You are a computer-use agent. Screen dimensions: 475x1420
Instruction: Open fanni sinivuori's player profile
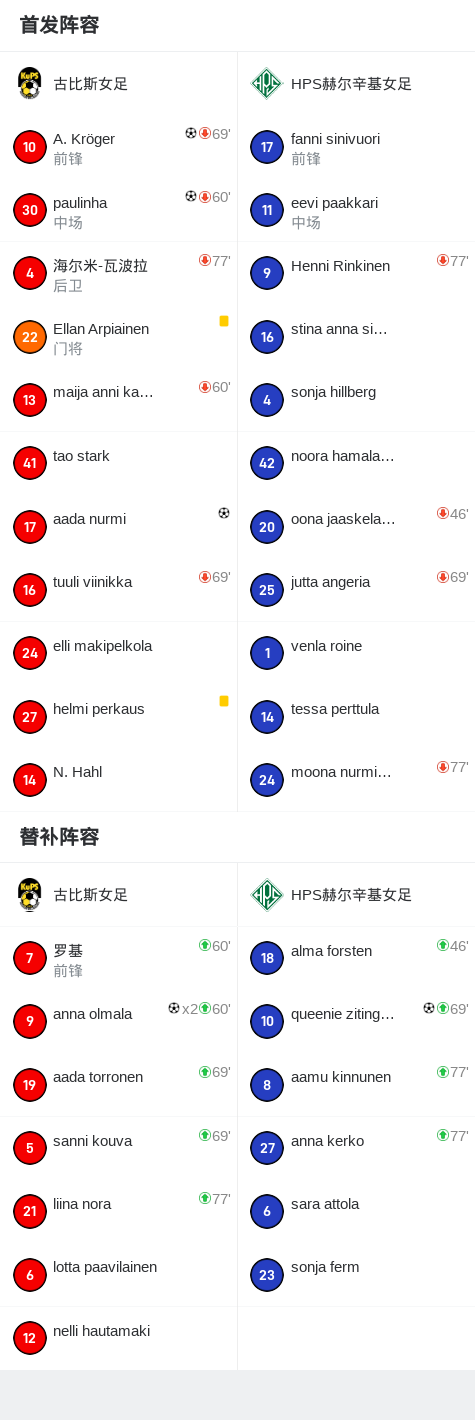(x=356, y=147)
